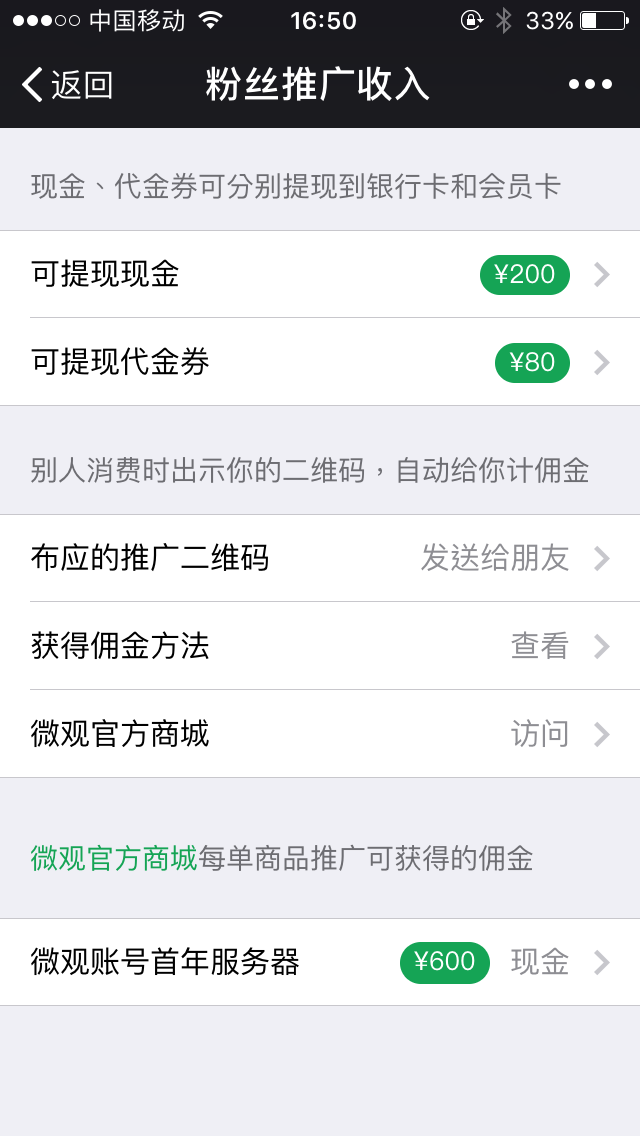
Task: Go back with the 返回 button
Action: (67, 85)
